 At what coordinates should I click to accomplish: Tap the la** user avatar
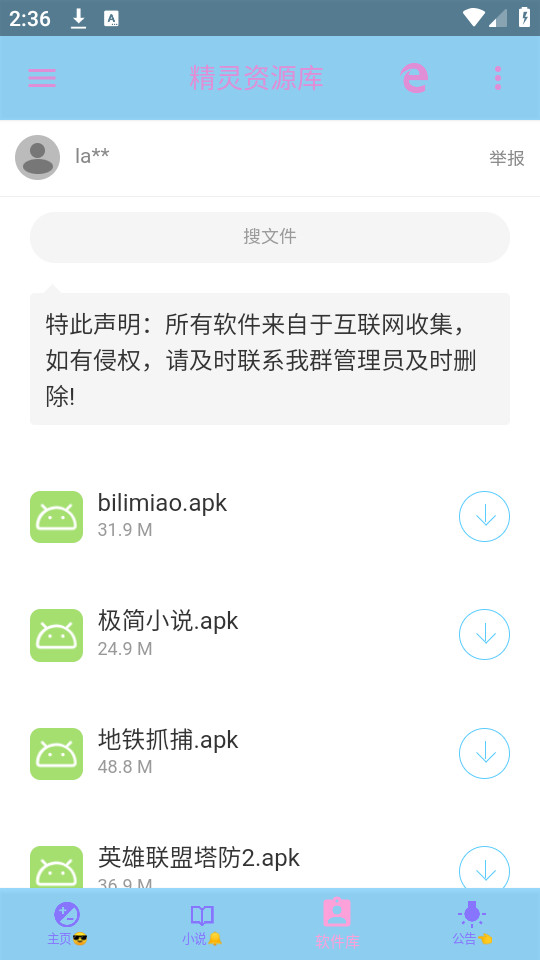click(37, 157)
